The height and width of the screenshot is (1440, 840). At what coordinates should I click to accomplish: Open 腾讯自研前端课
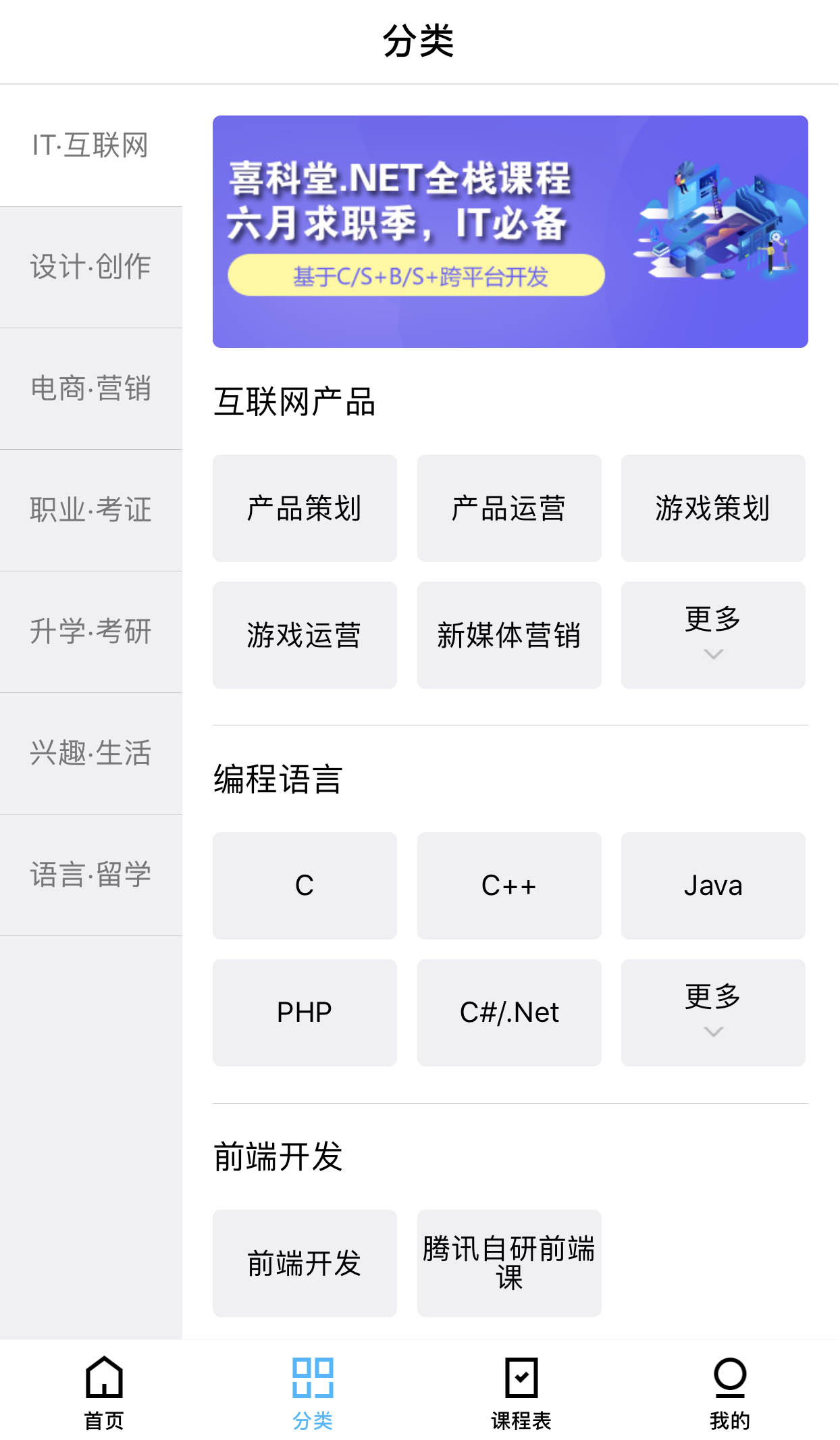click(x=509, y=1263)
